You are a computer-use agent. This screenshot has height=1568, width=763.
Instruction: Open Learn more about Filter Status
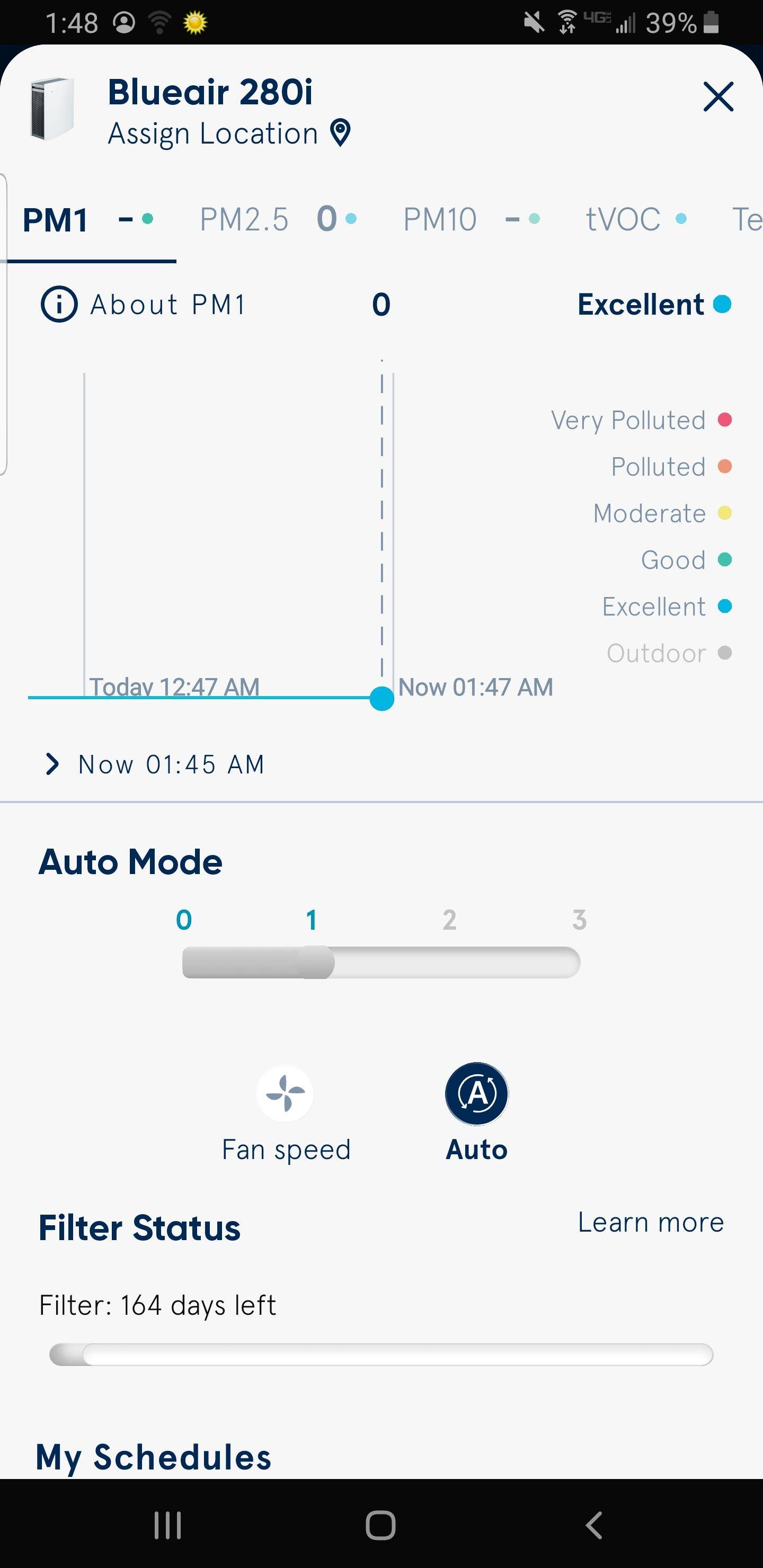click(650, 1222)
